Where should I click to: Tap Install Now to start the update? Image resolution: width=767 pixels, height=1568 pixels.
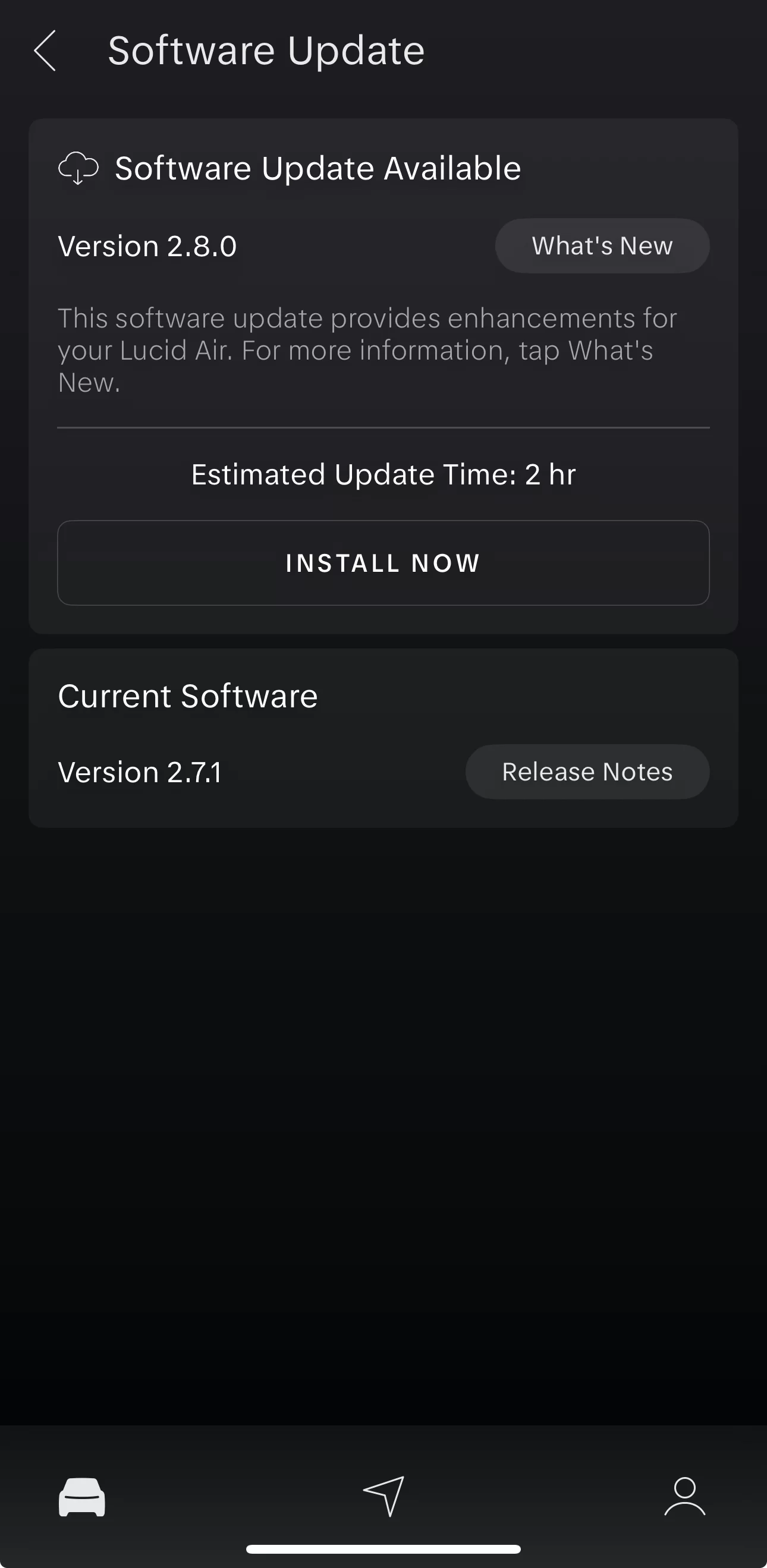383,562
